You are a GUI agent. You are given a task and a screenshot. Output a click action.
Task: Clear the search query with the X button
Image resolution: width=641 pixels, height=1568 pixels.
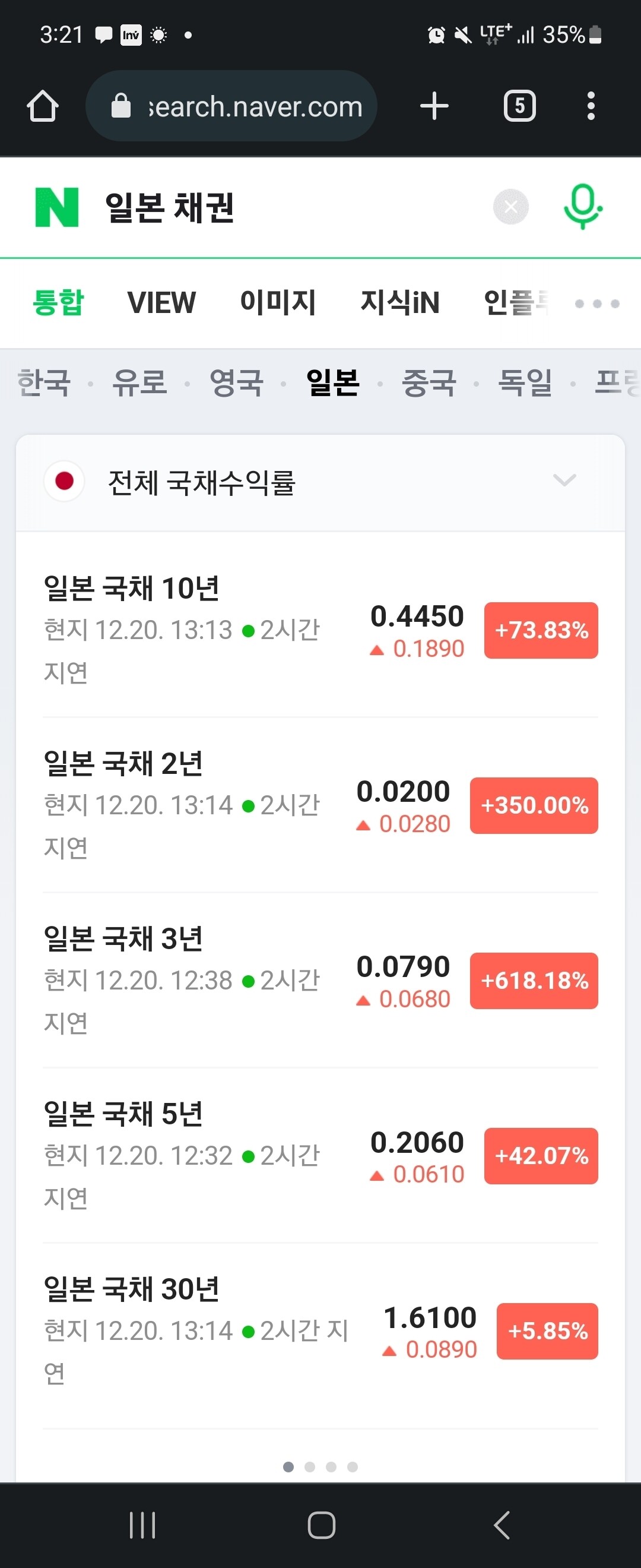[511, 207]
